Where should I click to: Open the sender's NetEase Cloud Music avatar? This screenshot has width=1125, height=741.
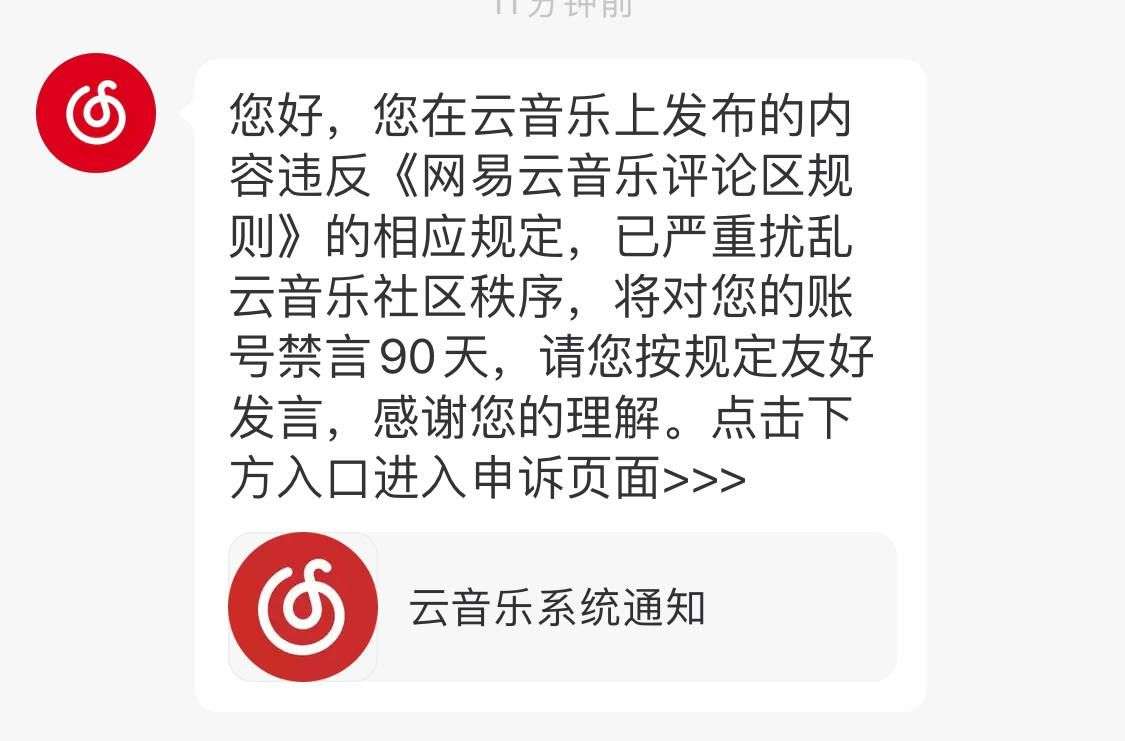(96, 113)
